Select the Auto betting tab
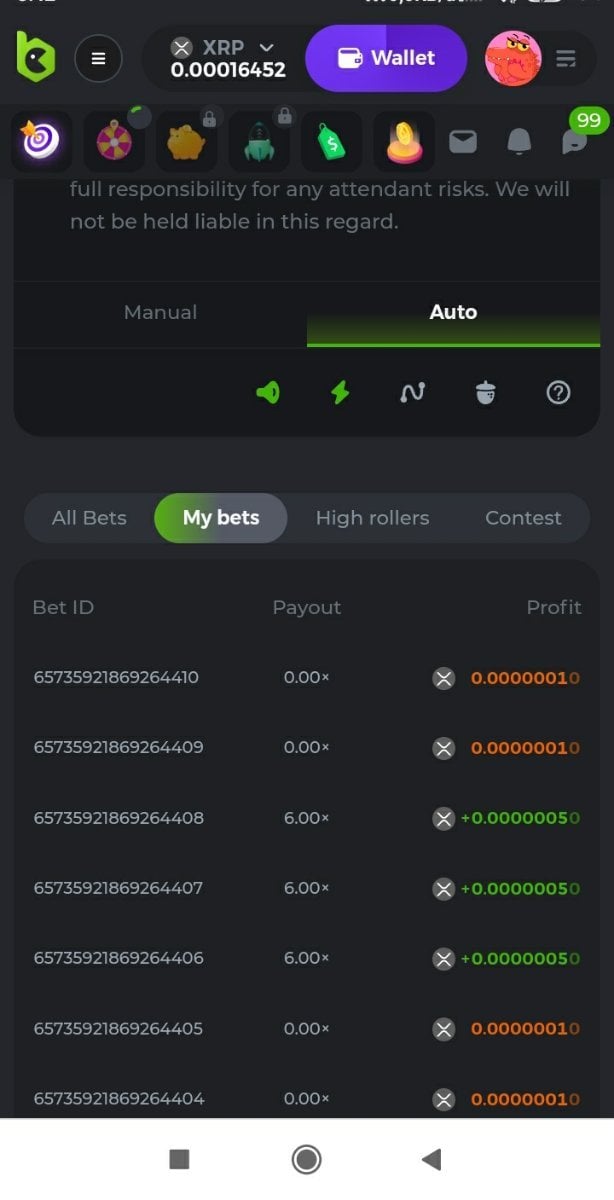614x1200 pixels. pos(453,313)
